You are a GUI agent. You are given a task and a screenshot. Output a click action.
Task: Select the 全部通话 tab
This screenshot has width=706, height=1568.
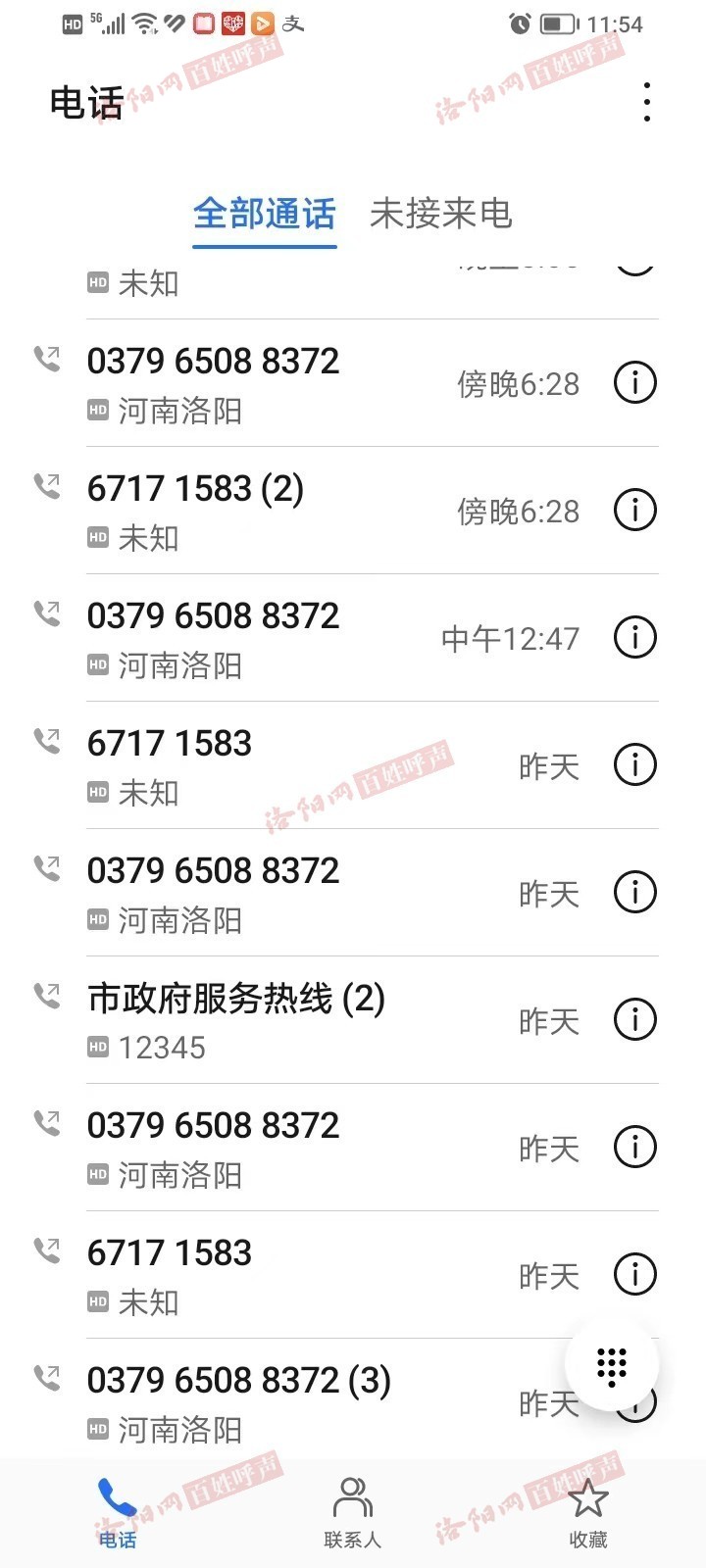coord(265,214)
